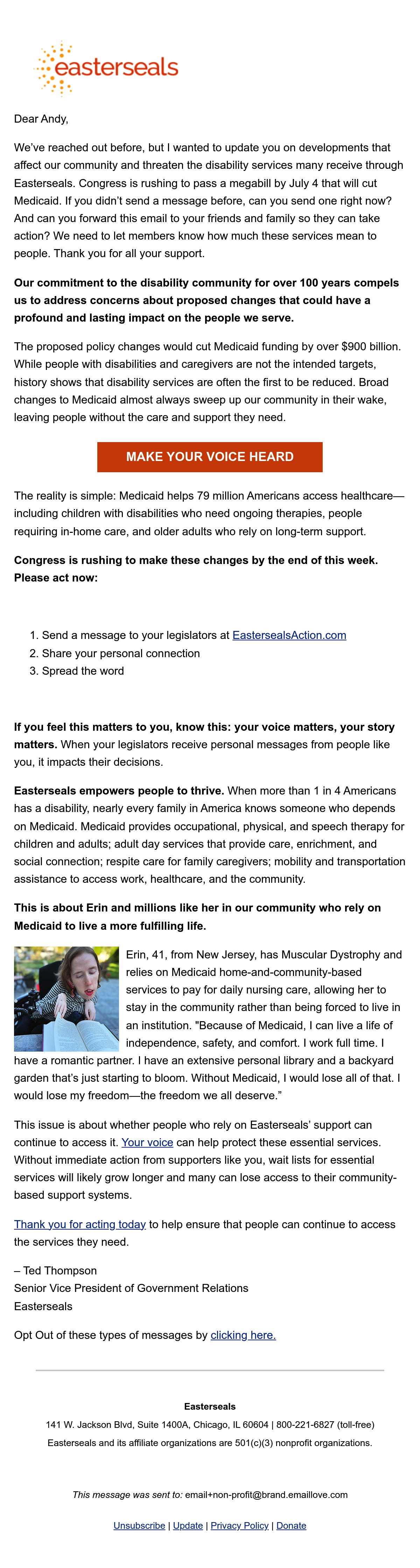This screenshot has height=1568, width=420.
Task: Tap Unsubscribe in the footer
Action: [139, 1525]
